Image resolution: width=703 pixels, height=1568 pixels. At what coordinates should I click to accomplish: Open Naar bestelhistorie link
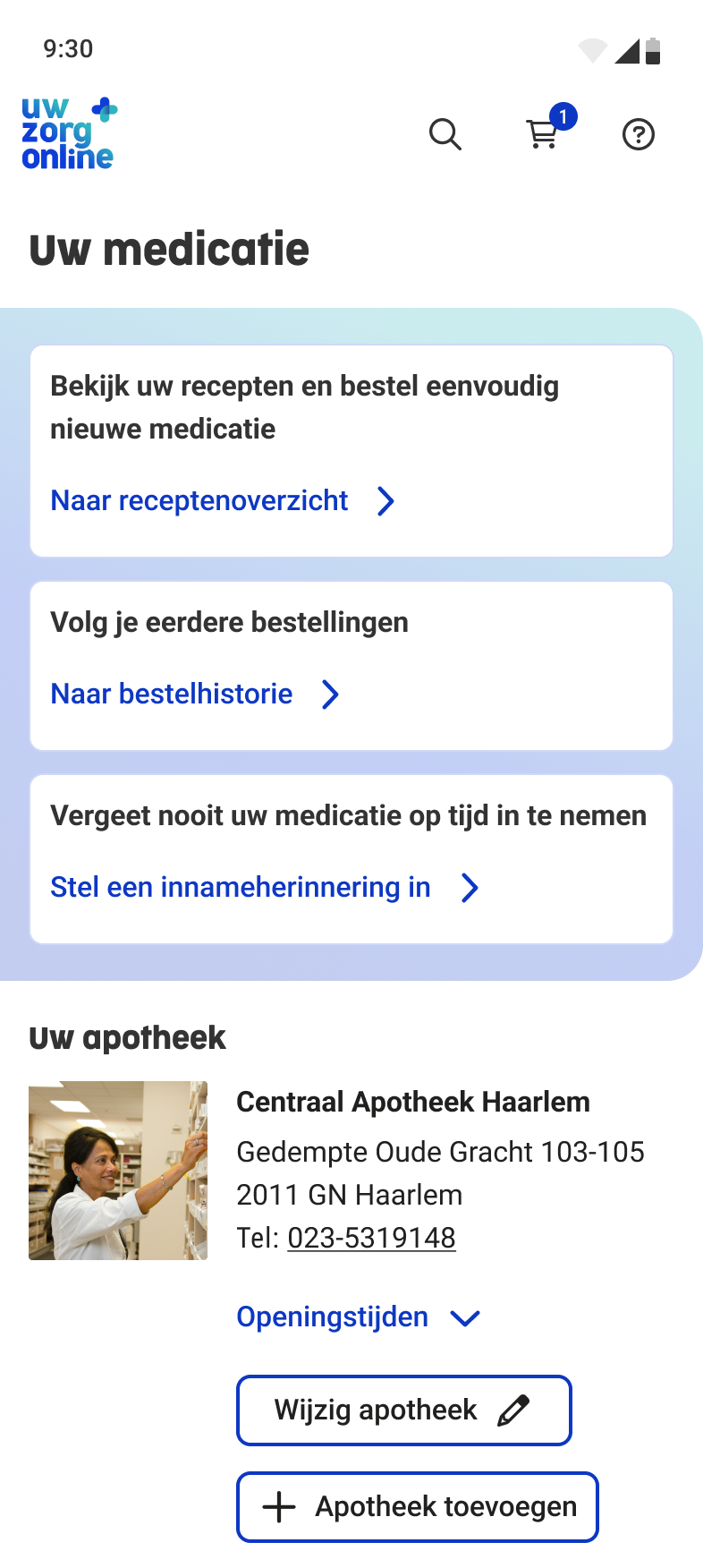pyautogui.click(x=194, y=695)
